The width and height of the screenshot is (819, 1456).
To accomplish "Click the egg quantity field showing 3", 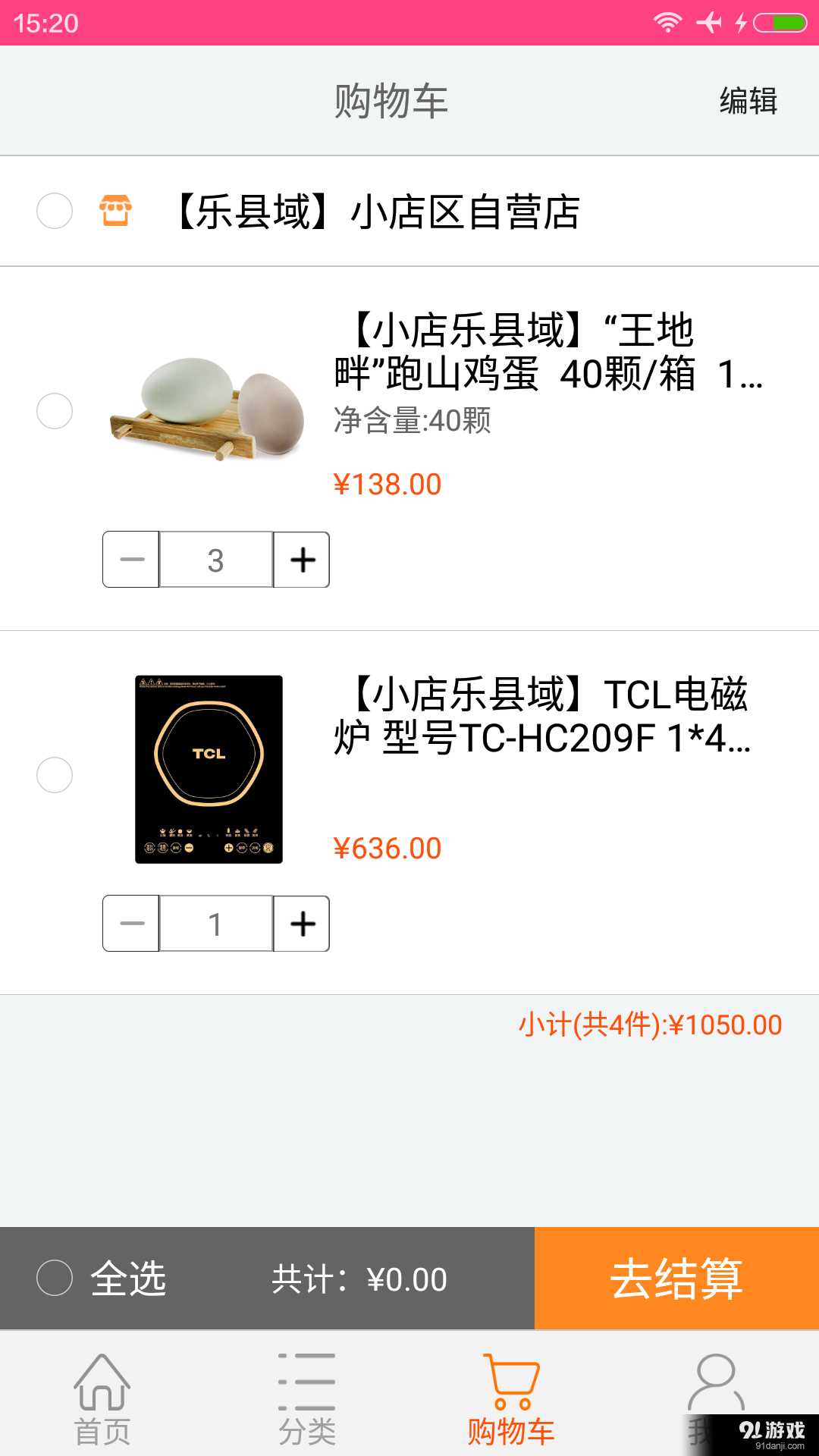I will (x=216, y=560).
